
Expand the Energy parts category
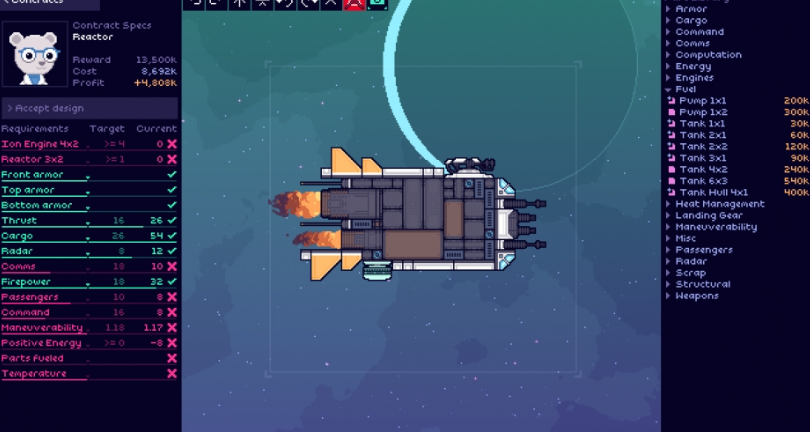(693, 66)
